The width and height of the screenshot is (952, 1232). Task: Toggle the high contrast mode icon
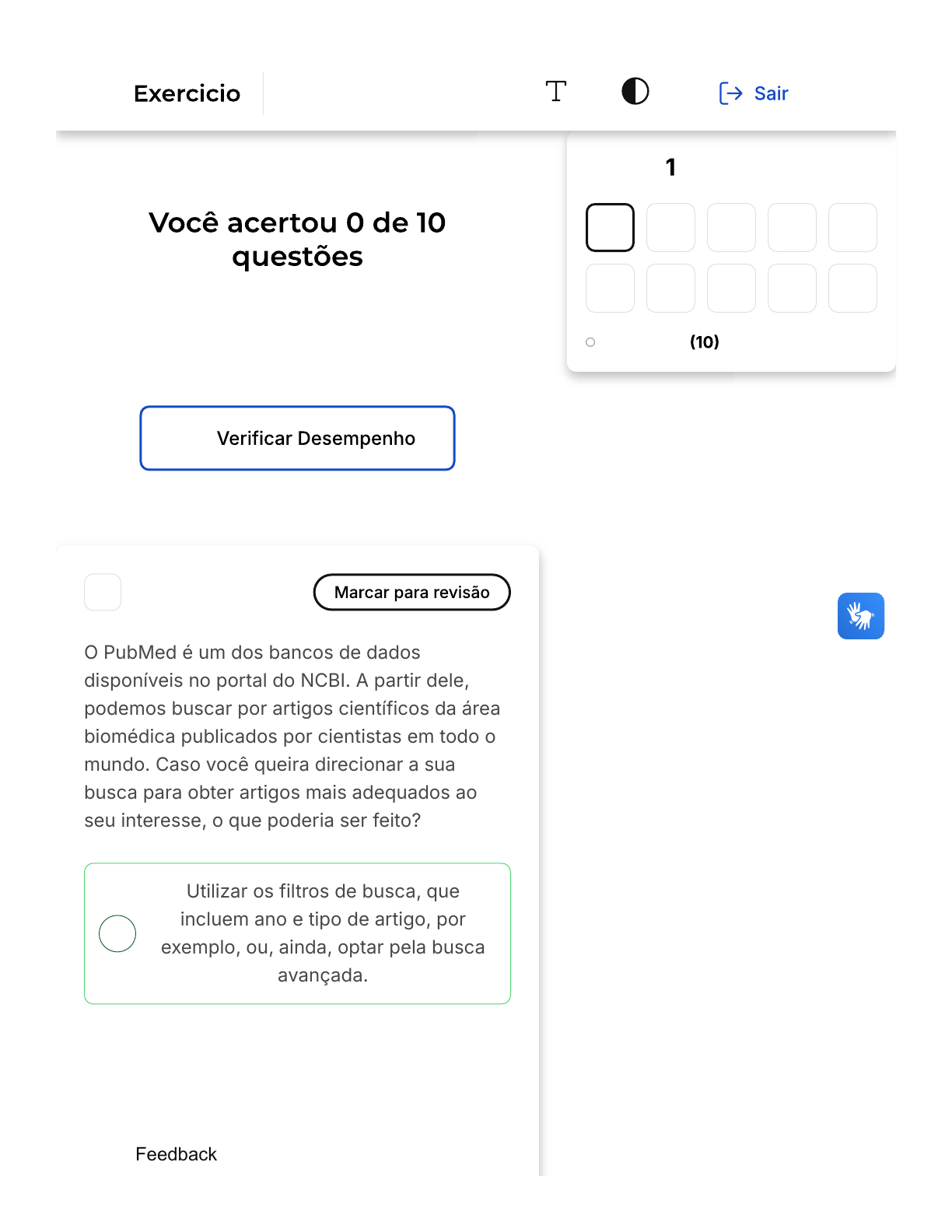pos(635,92)
